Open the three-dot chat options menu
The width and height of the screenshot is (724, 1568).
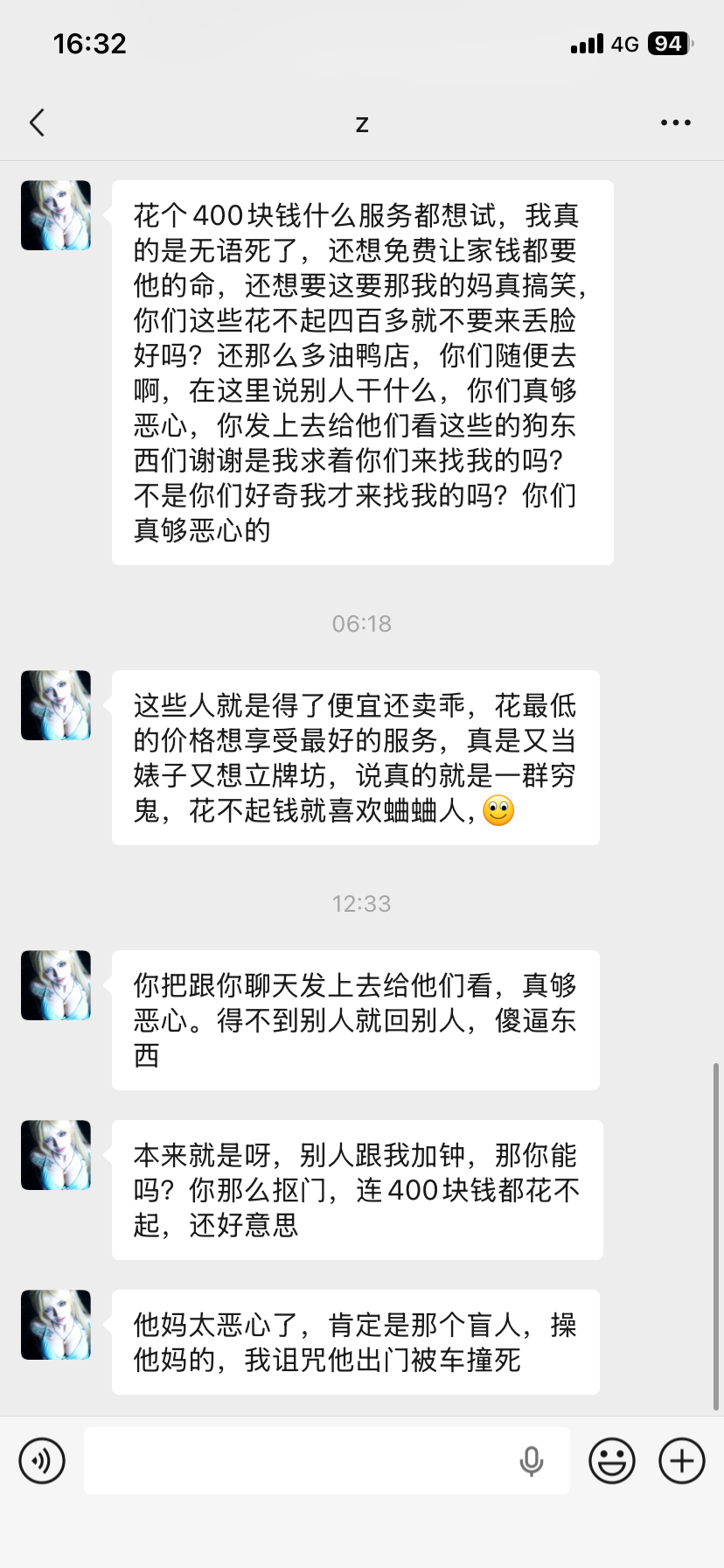pyautogui.click(x=675, y=123)
